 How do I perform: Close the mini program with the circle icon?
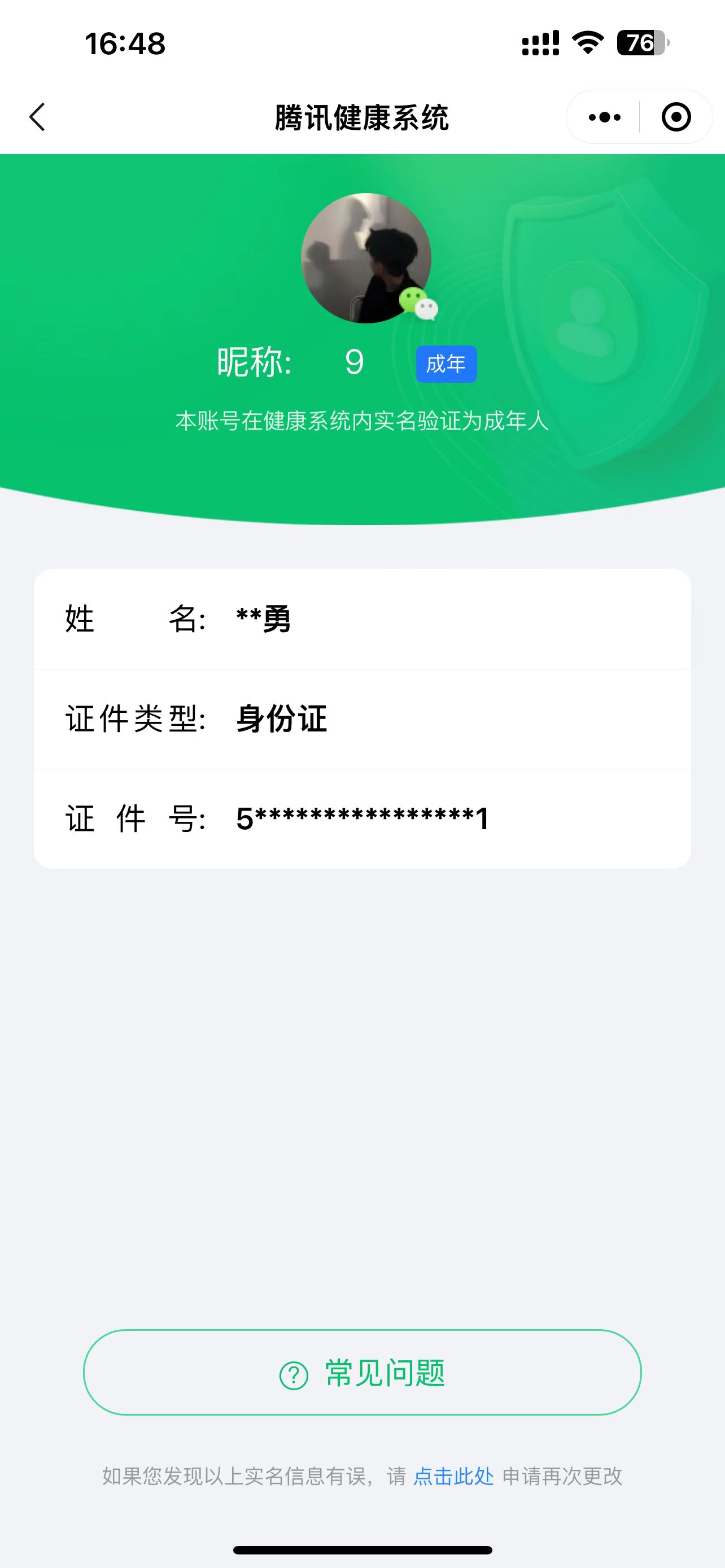click(x=676, y=117)
